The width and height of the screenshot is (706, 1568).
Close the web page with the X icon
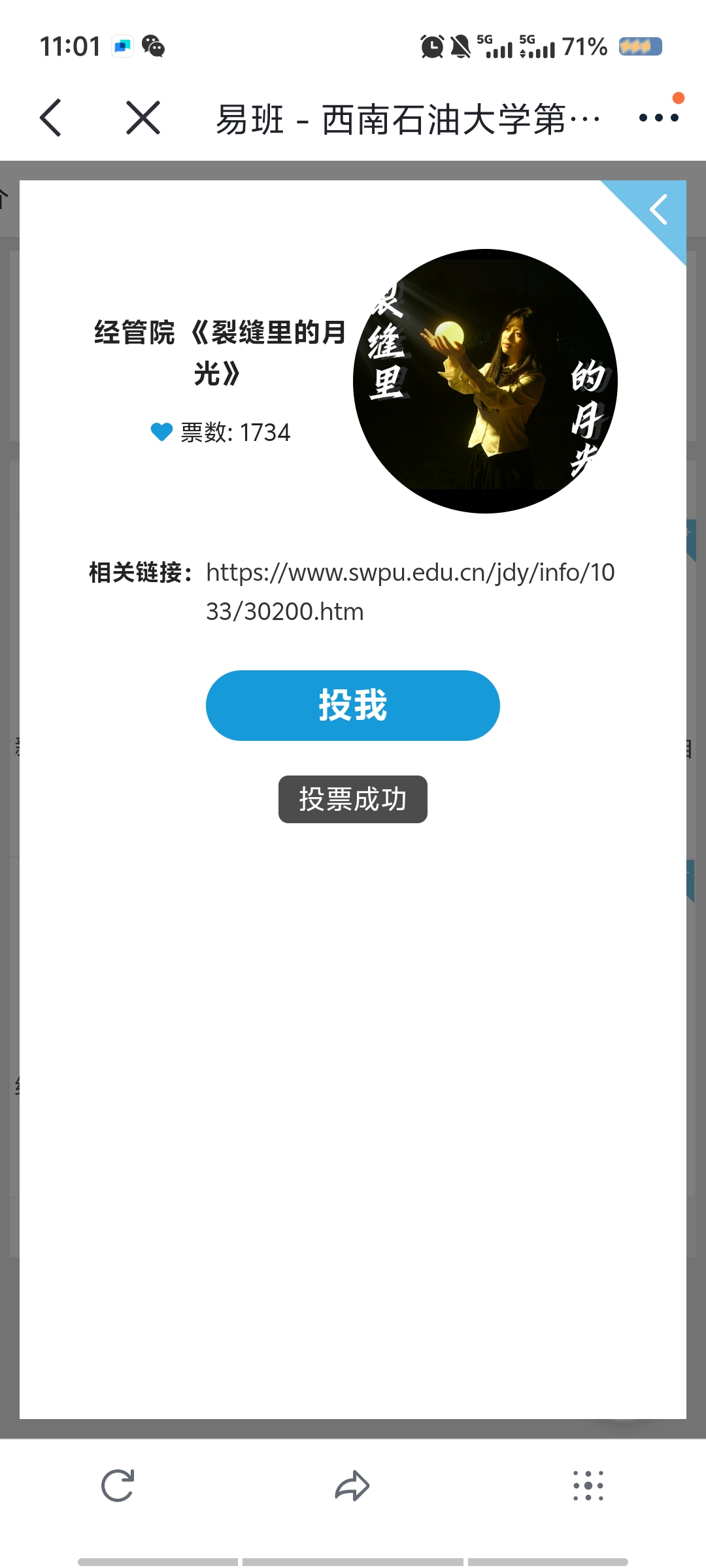point(143,118)
